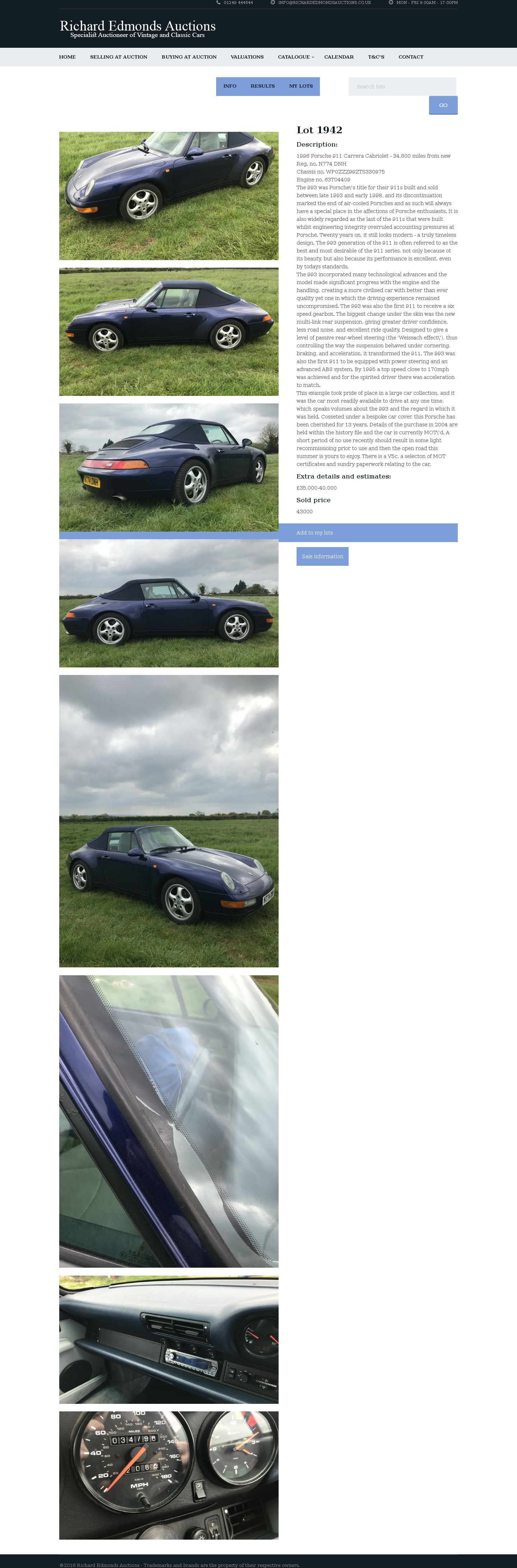
Task: Tap the Richard Edmonds Auctions site title
Action: (138, 26)
